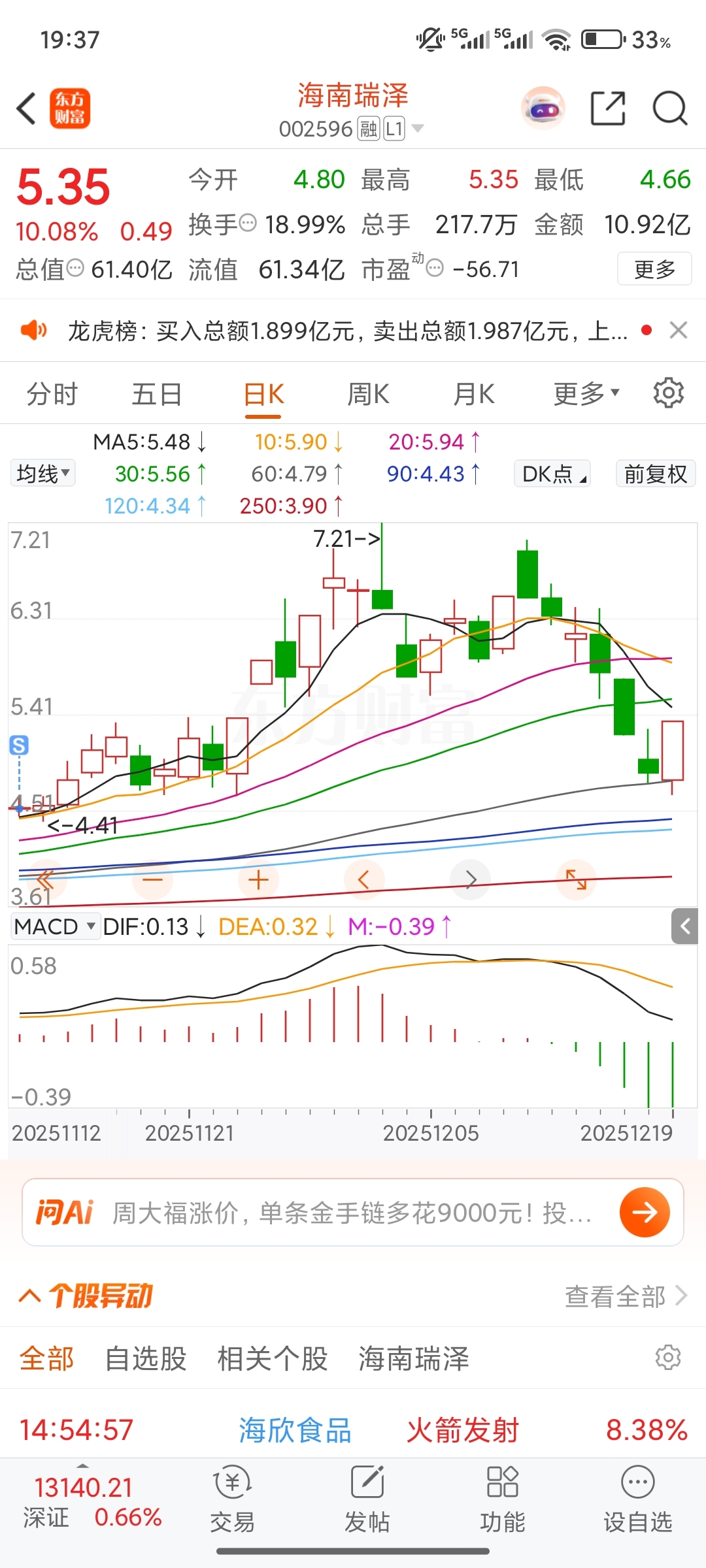Select the 月K chart tab
Viewport: 706px width, 1568px height.
point(474,395)
